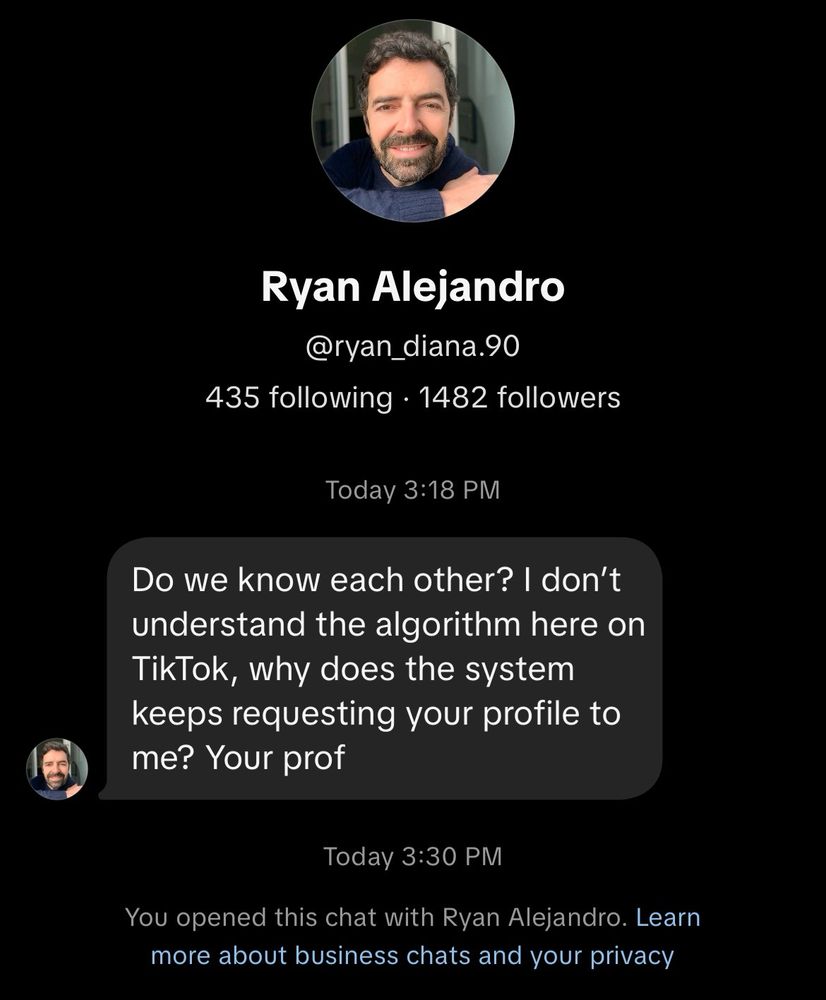
Task: View the 435 following count
Action: coord(298,396)
